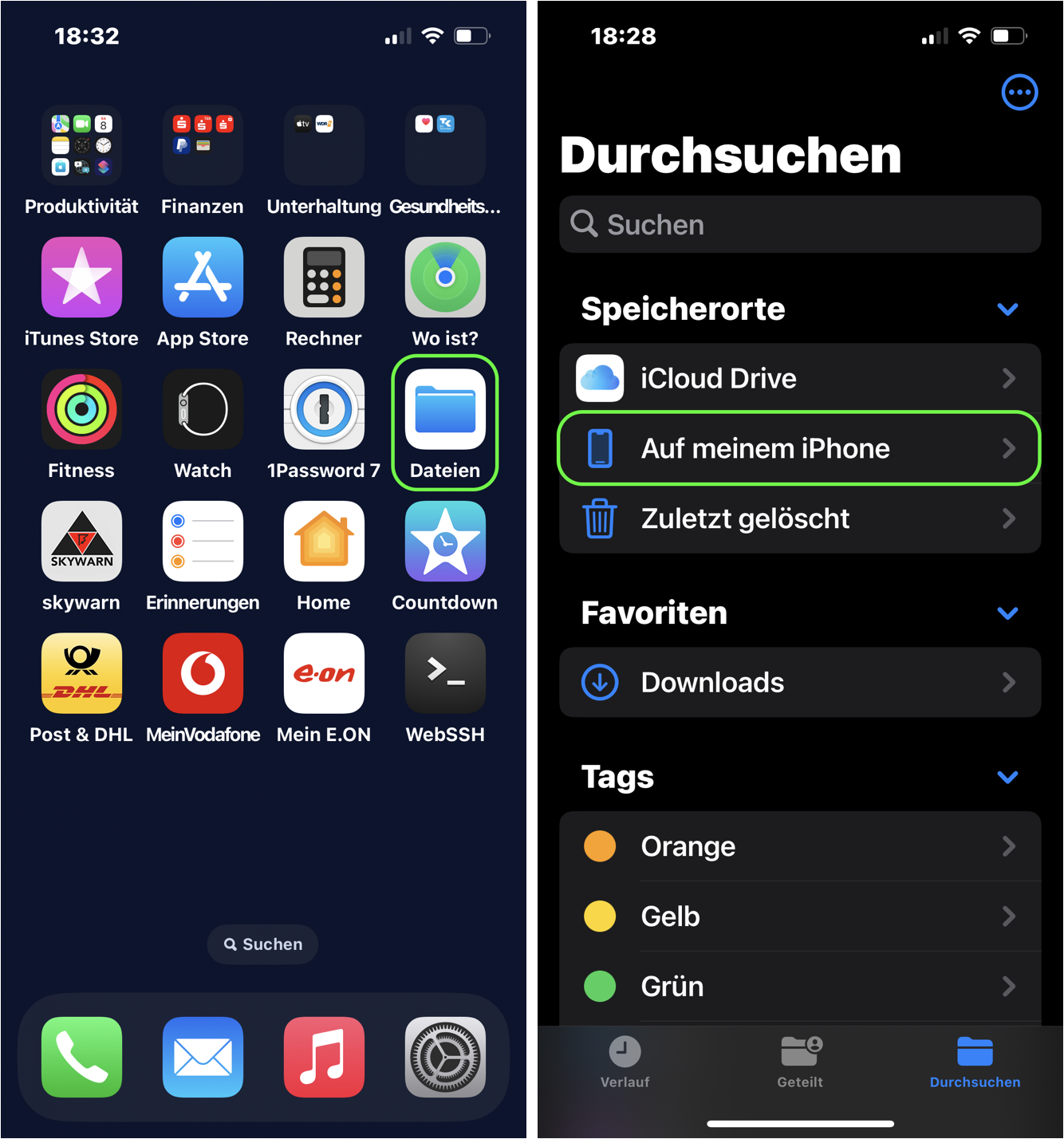
Task: Collapse the Speicherorte section
Action: tap(1007, 309)
